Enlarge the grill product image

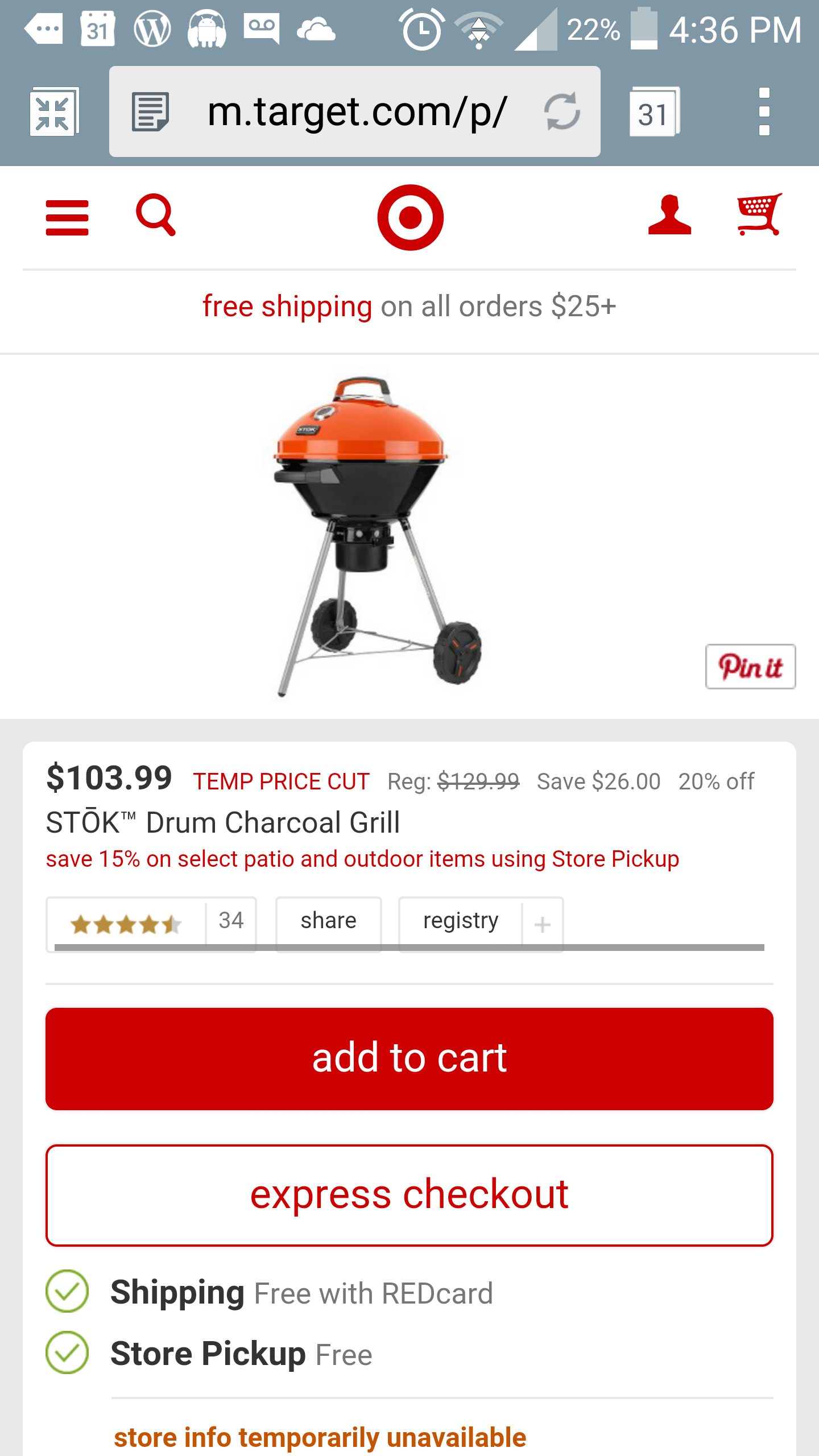pyautogui.click(x=375, y=535)
